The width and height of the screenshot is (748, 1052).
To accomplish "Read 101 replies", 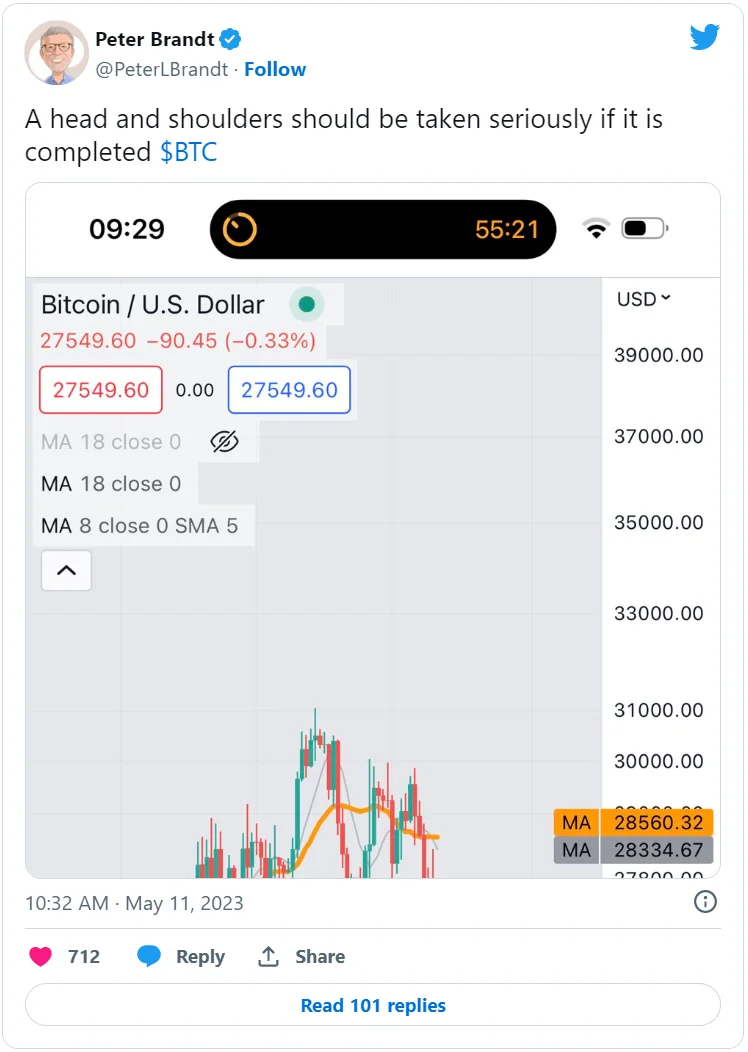I will tap(373, 1005).
